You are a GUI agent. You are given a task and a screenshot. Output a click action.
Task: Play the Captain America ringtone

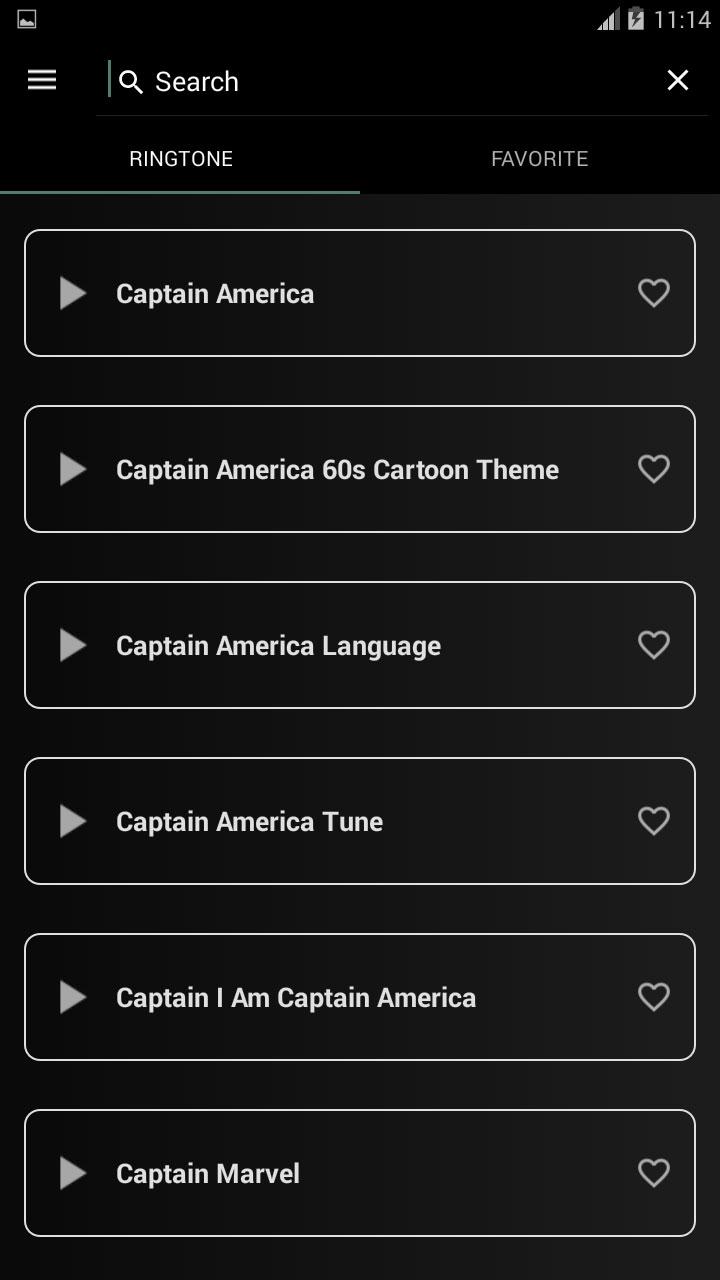point(73,294)
